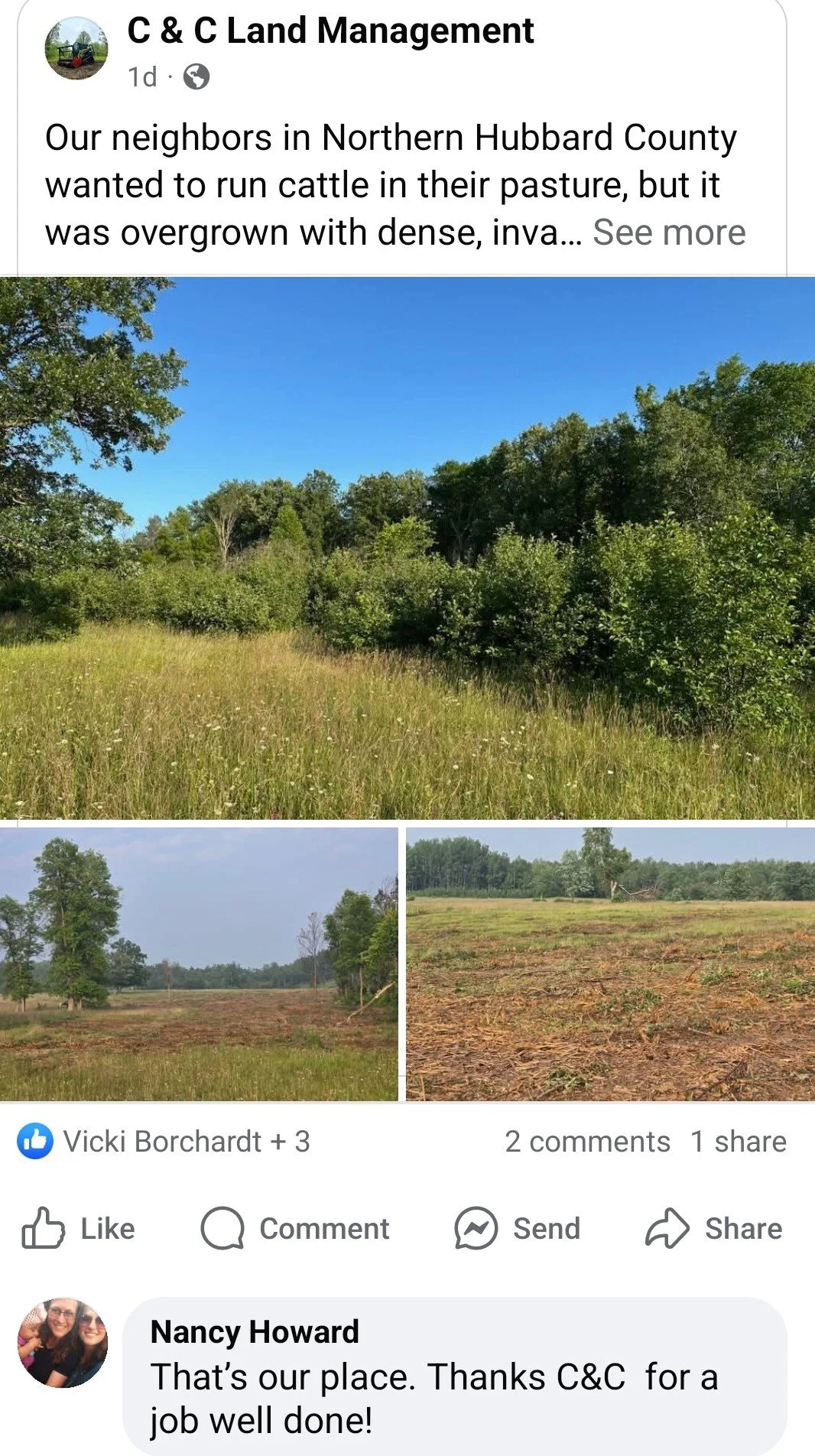815x1456 pixels.
Task: Open the 2 comments list
Action: (587, 1142)
